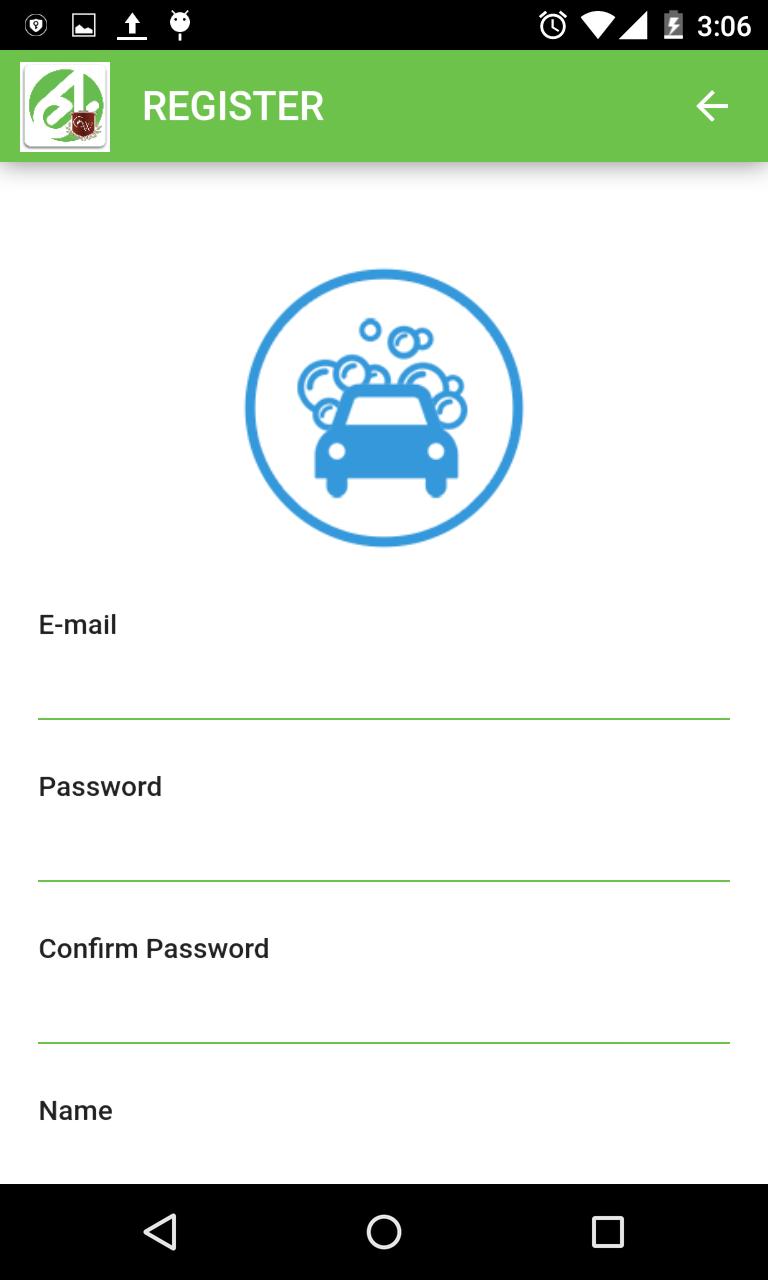
Task: Open recent apps from navigation bar
Action: pyautogui.click(x=607, y=1232)
